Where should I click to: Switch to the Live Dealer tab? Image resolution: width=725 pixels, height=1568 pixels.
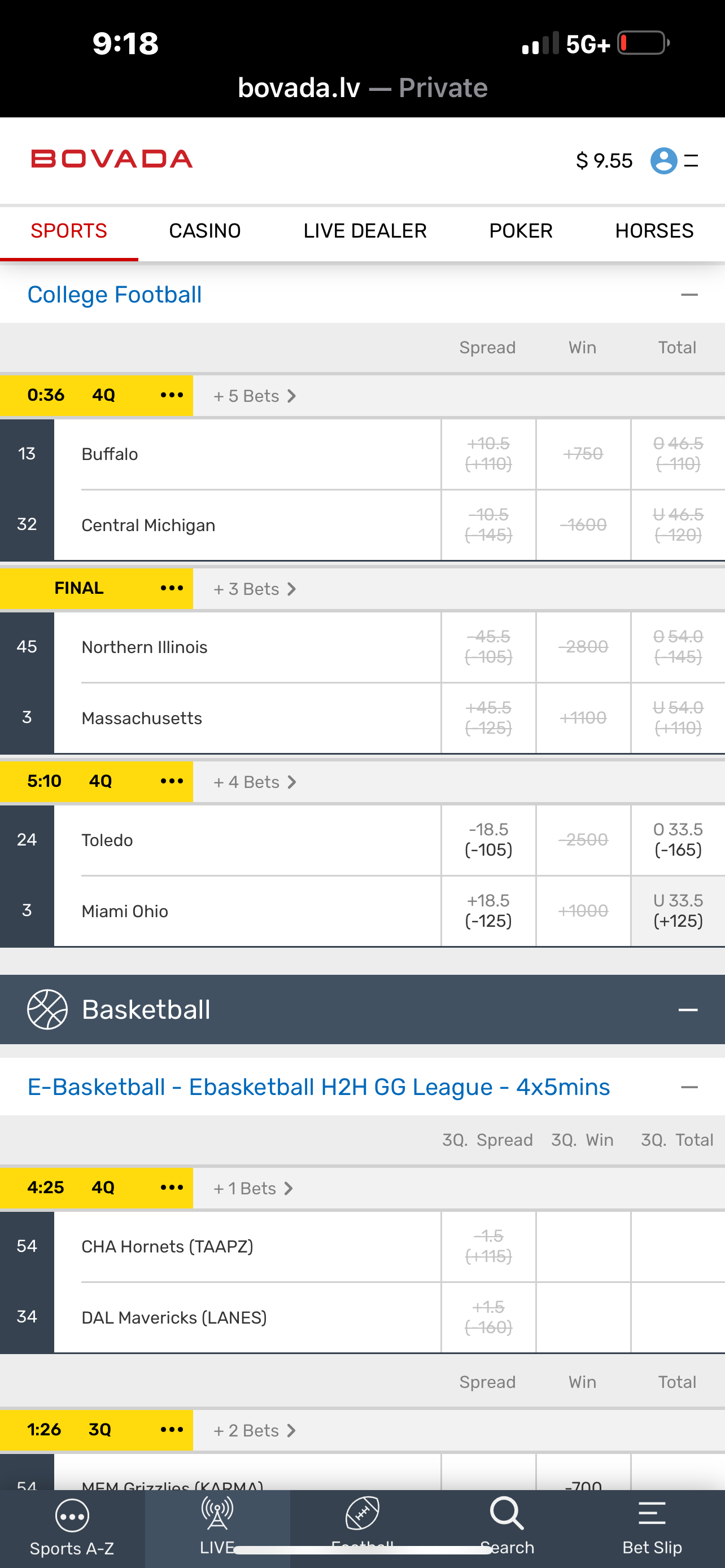[365, 231]
